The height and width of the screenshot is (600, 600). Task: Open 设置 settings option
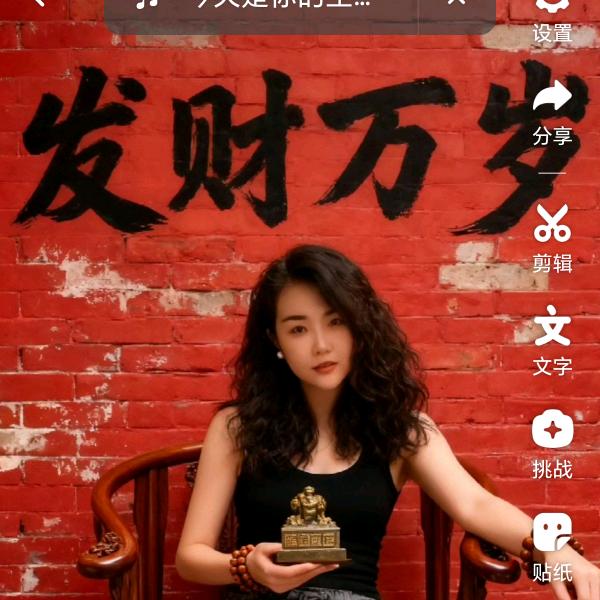pos(552,22)
